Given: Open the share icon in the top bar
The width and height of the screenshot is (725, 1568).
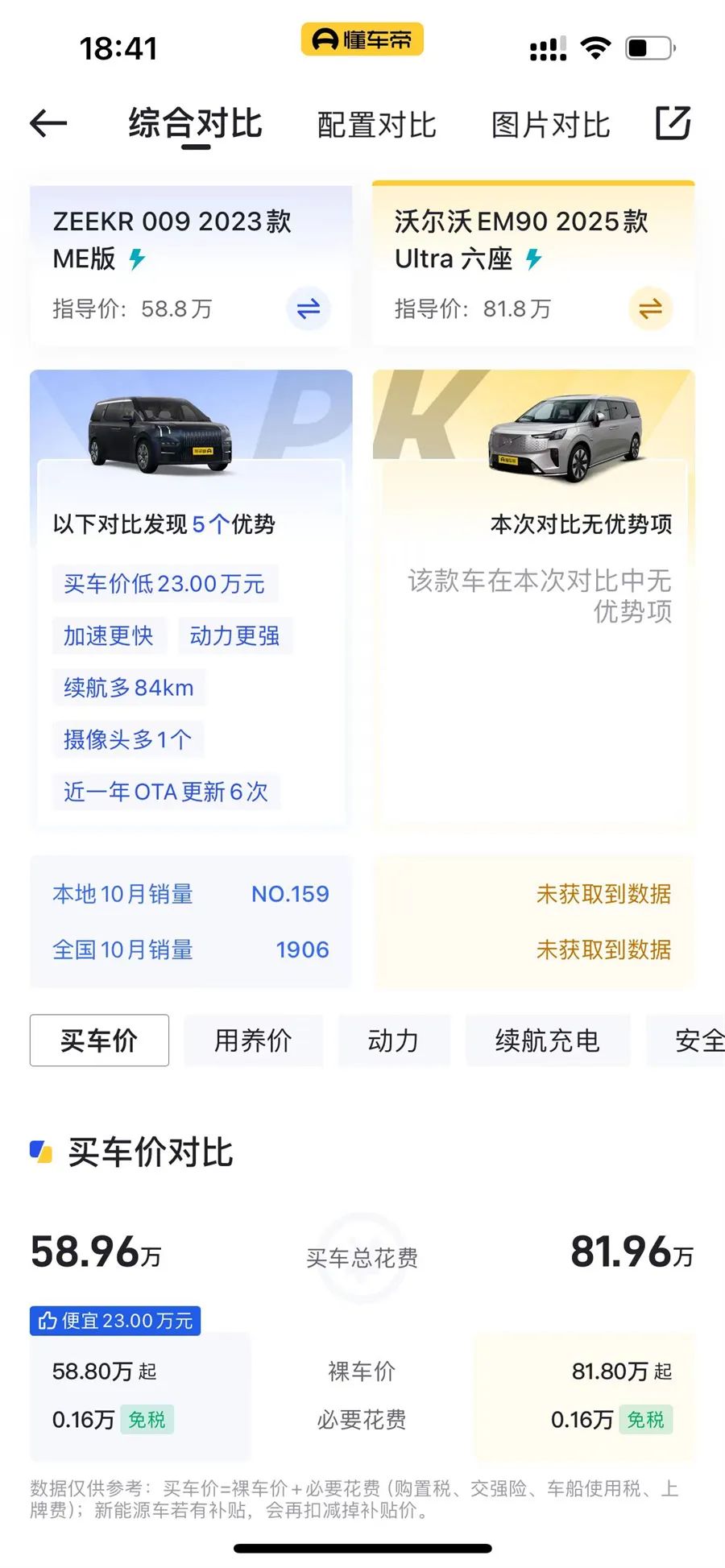Looking at the screenshot, I should [x=673, y=123].
